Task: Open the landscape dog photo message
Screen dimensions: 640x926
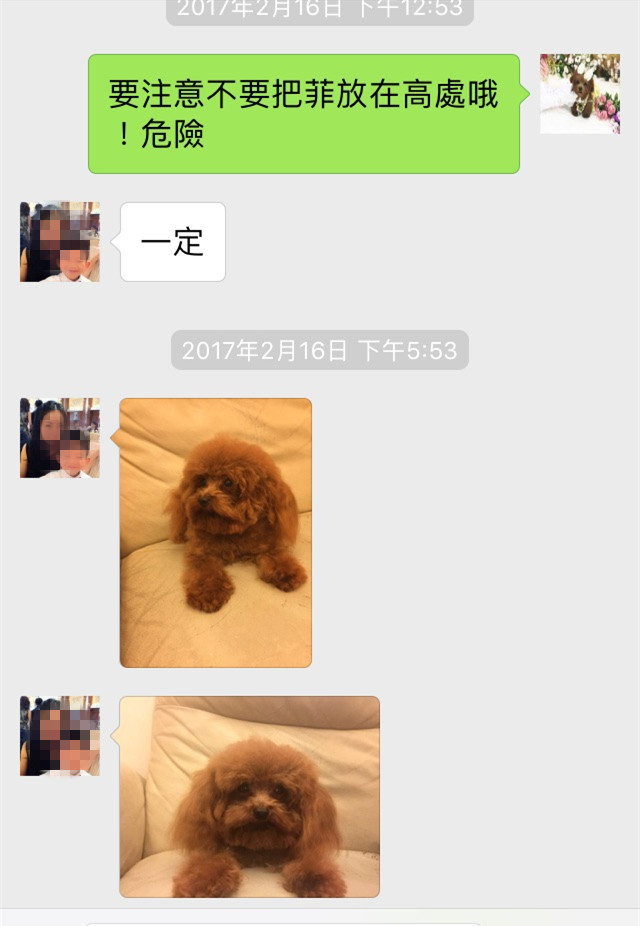Action: (250, 796)
